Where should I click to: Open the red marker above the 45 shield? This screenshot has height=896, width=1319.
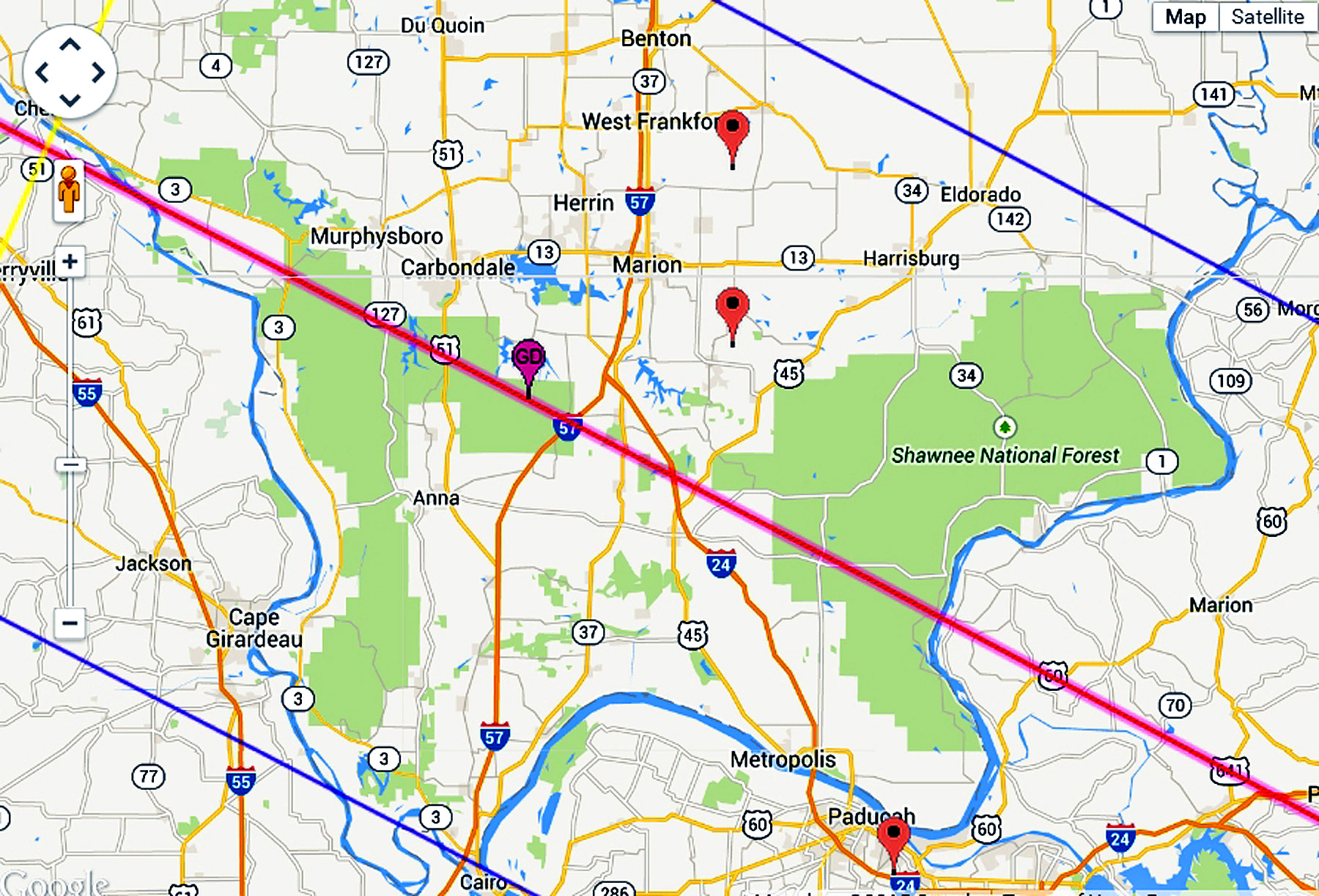click(x=732, y=307)
